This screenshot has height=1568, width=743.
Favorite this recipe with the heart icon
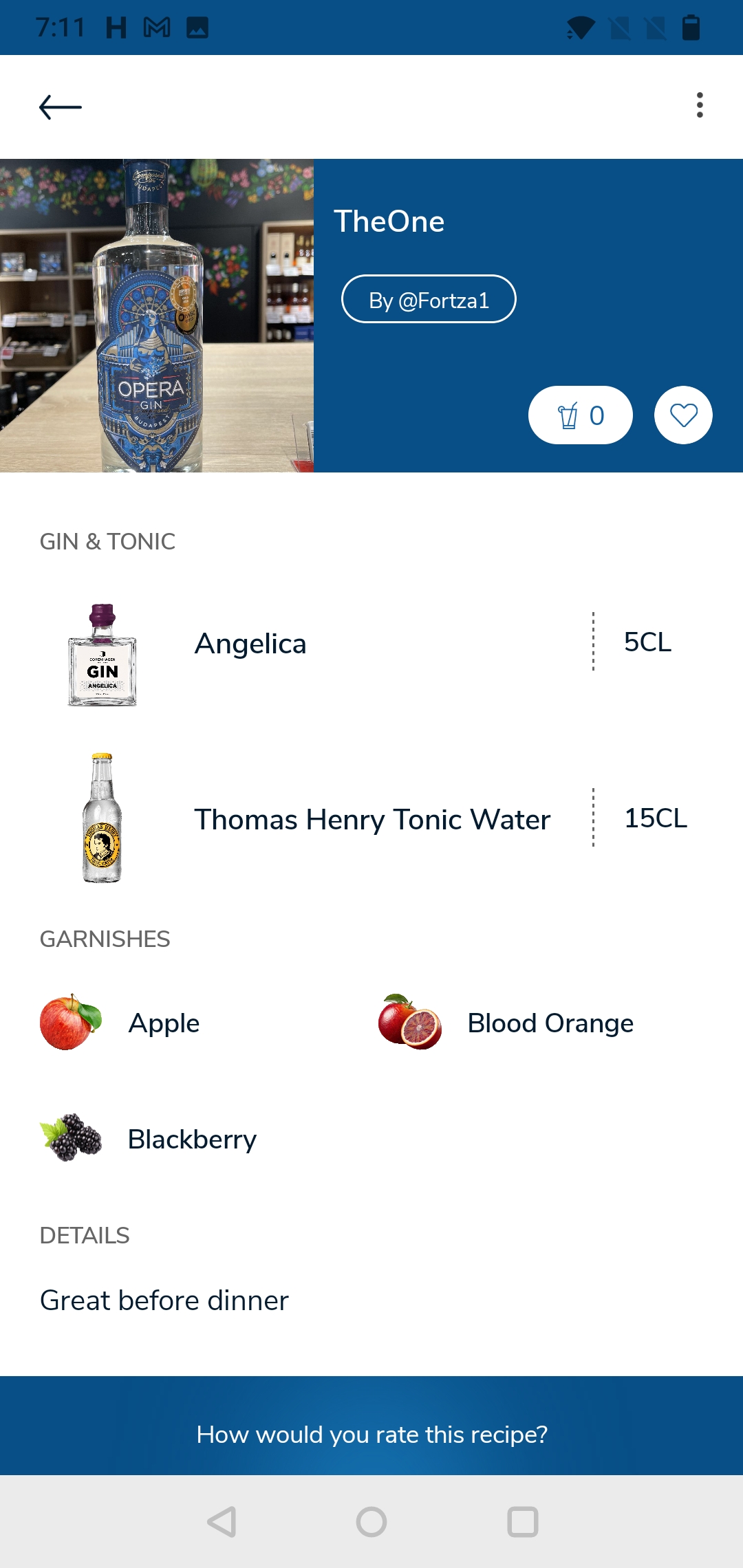pyautogui.click(x=683, y=415)
